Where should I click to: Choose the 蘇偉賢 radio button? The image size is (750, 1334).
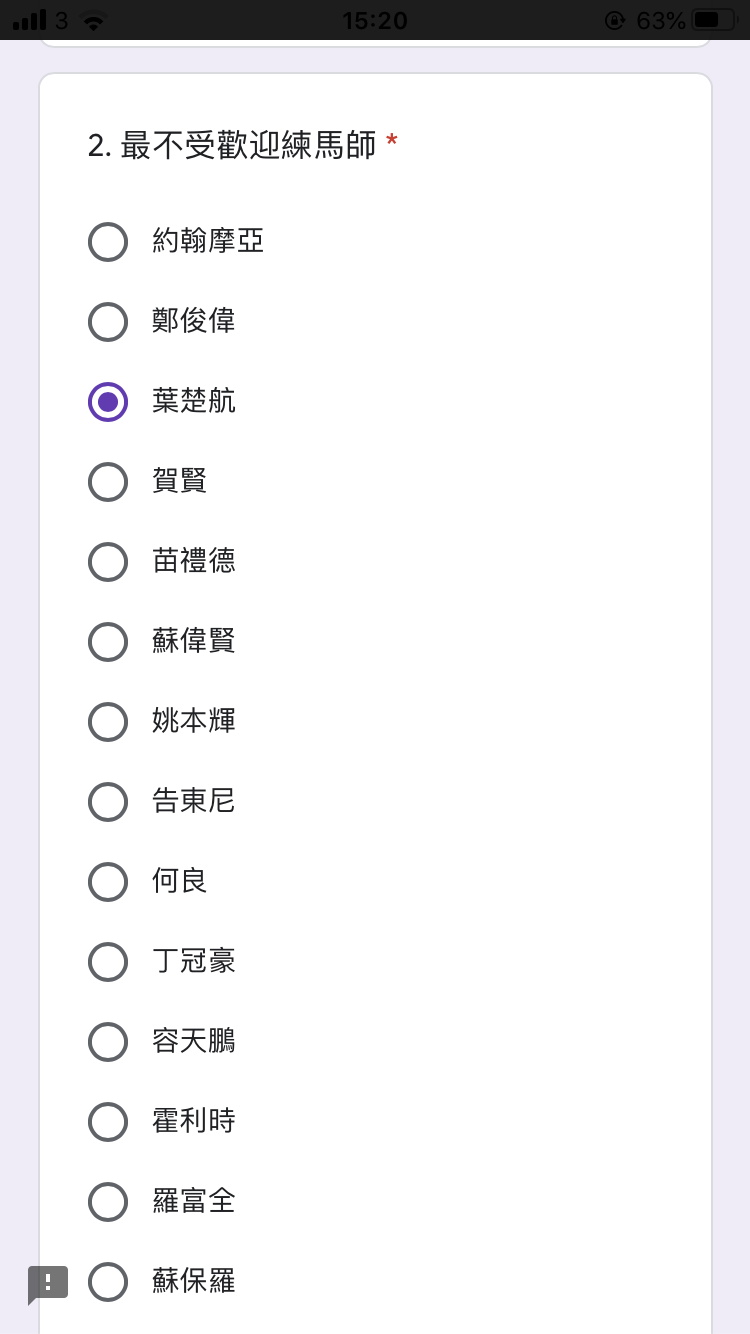click(x=108, y=642)
